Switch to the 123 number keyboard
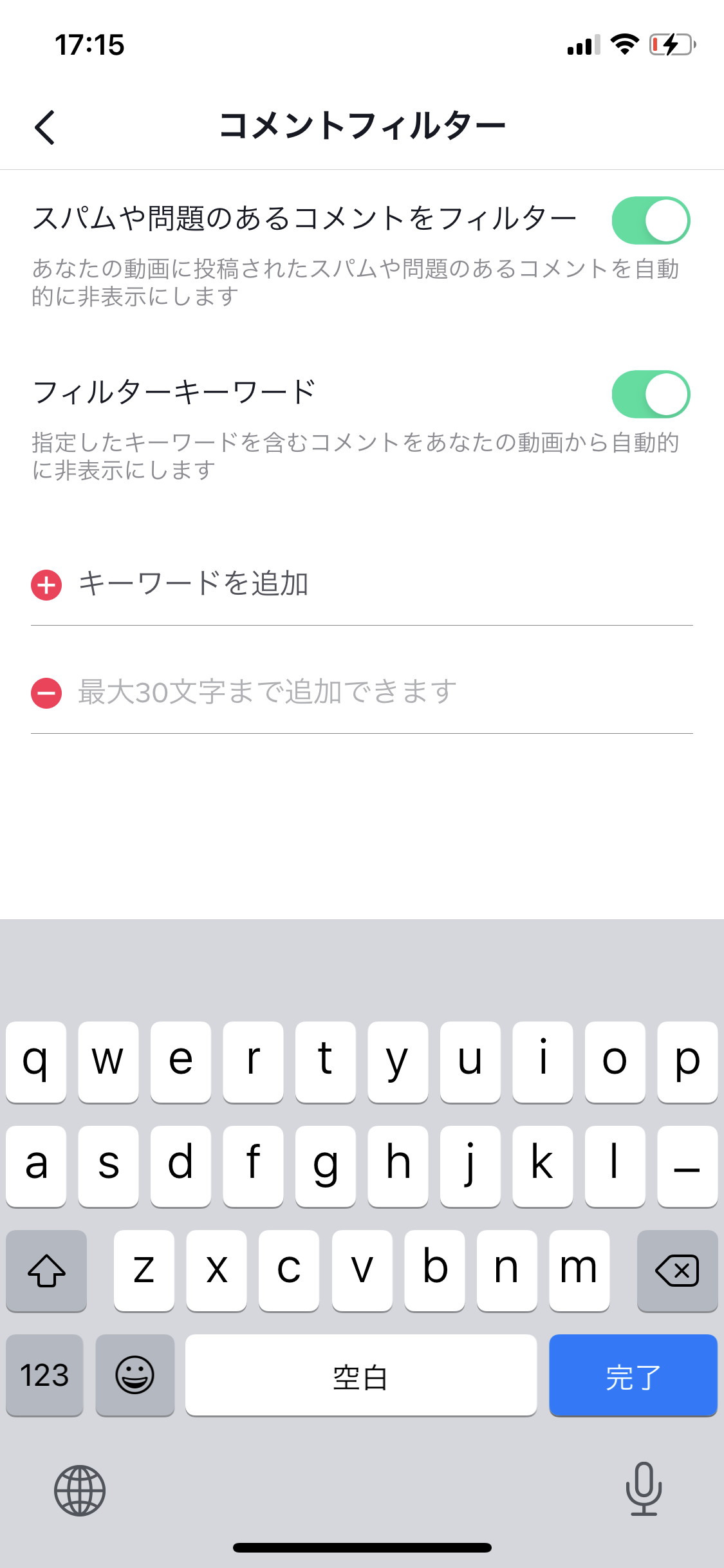 tap(44, 1376)
